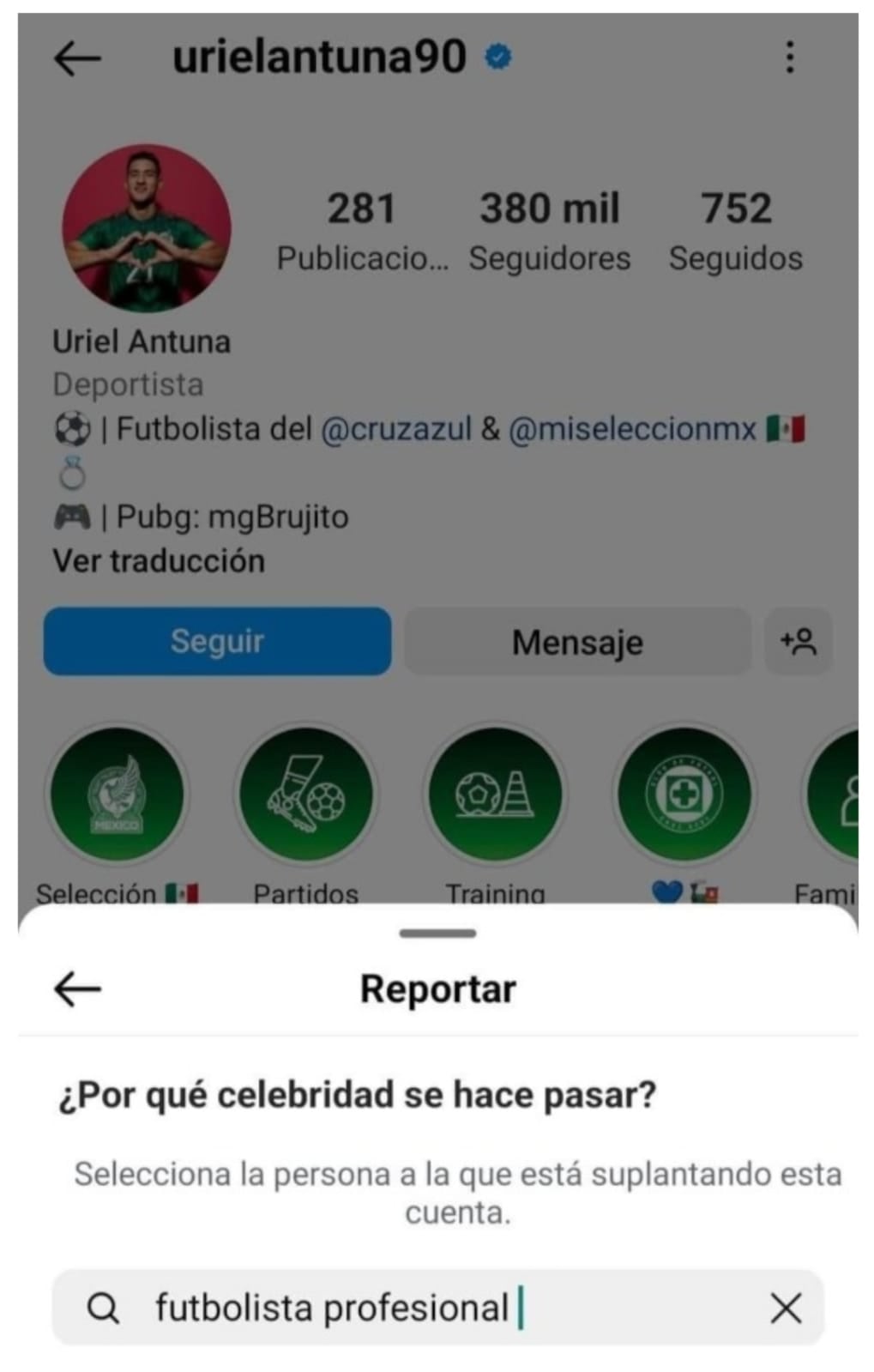
Task: Tap Ver traducción under the bio
Action: pyautogui.click(x=159, y=561)
